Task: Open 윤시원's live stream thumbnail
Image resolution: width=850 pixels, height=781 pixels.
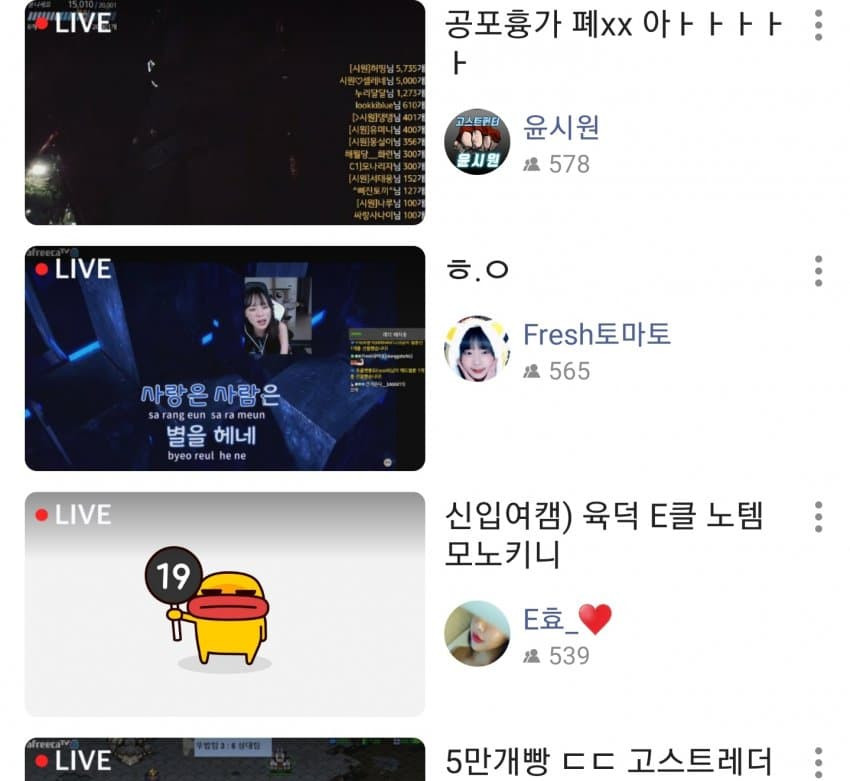Action: click(x=224, y=112)
